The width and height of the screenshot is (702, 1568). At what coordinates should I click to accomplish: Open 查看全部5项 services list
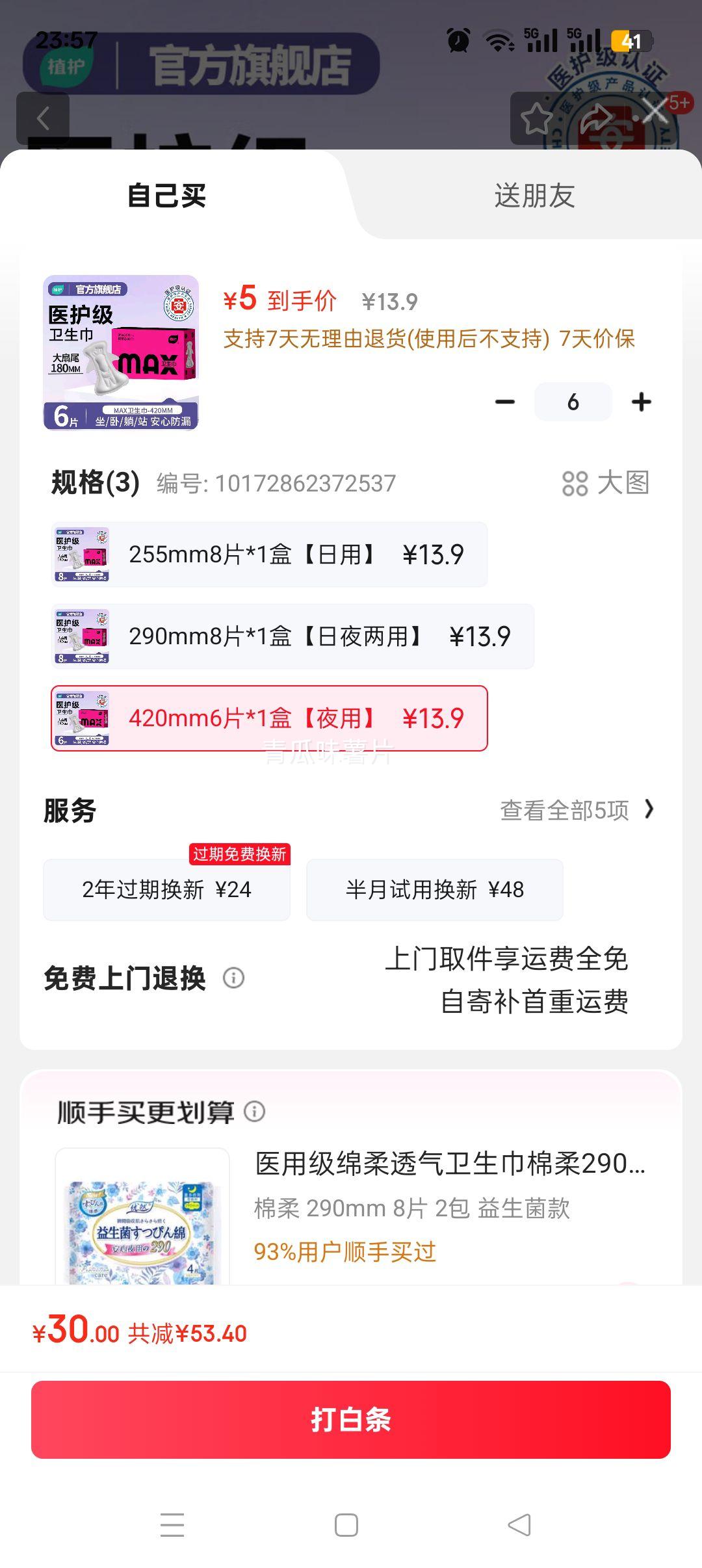[x=577, y=810]
